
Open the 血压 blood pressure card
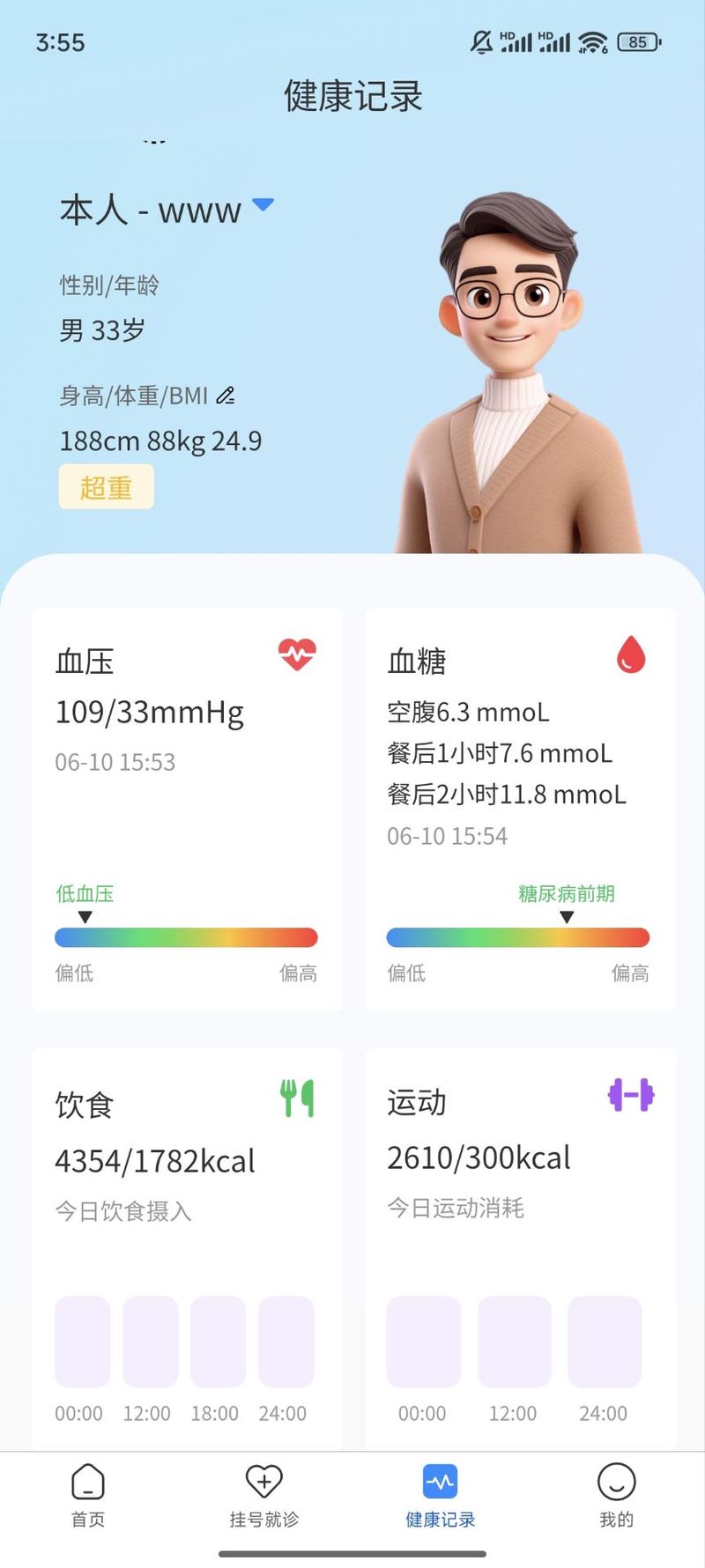[x=187, y=809]
